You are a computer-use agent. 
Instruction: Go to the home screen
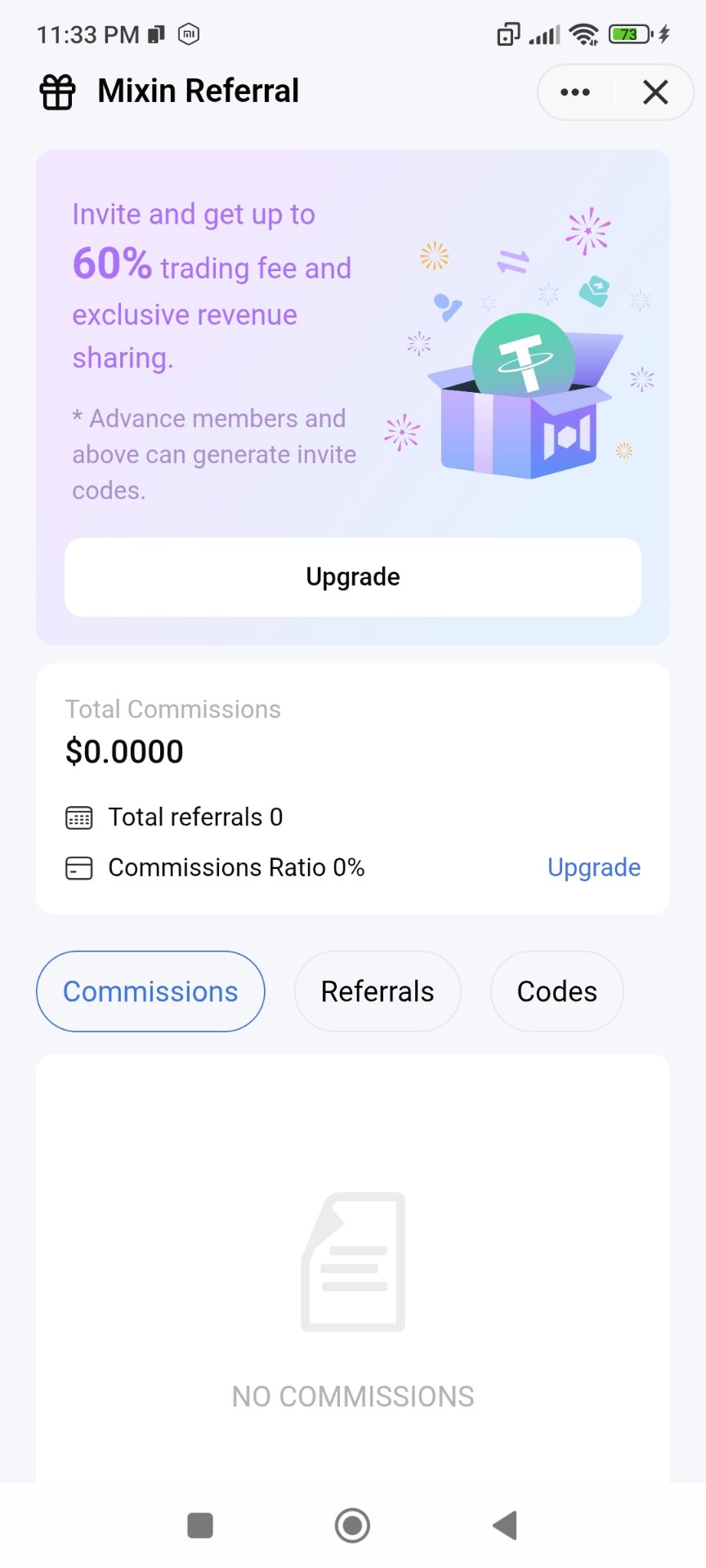coord(352,1526)
